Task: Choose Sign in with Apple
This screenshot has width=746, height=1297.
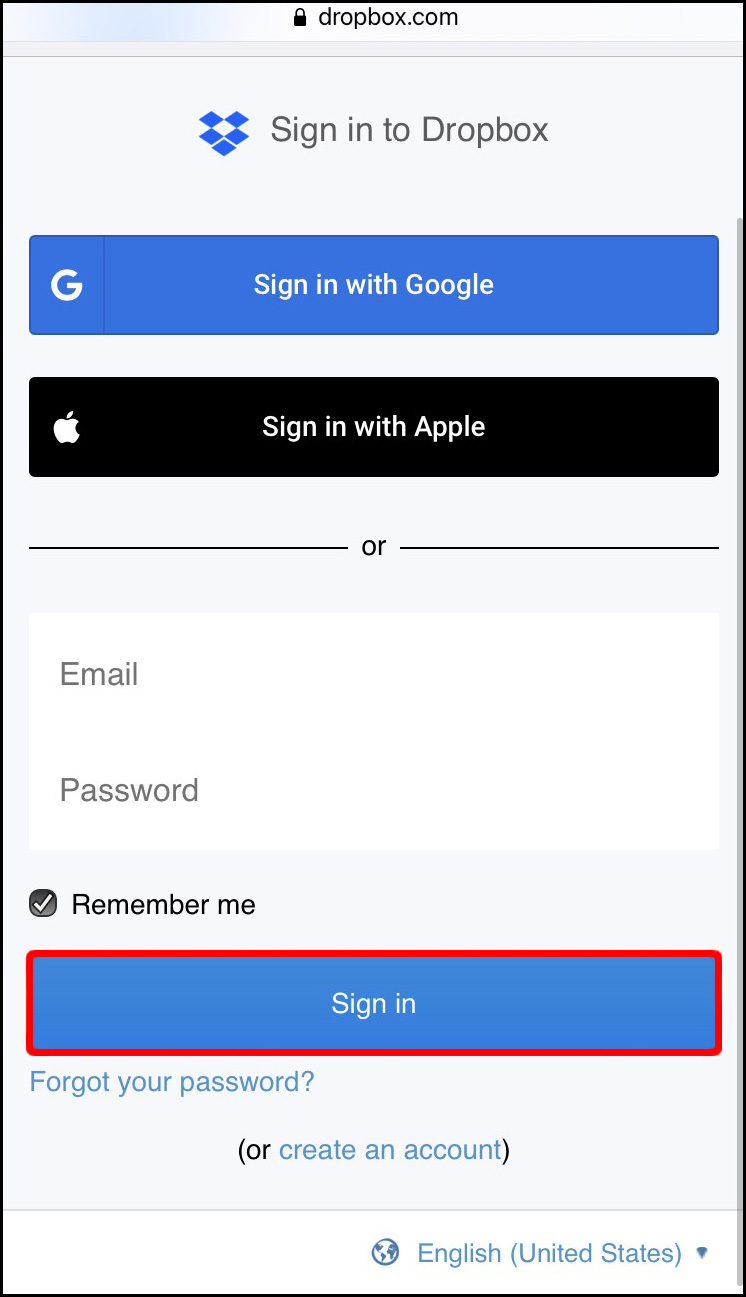Action: click(373, 427)
